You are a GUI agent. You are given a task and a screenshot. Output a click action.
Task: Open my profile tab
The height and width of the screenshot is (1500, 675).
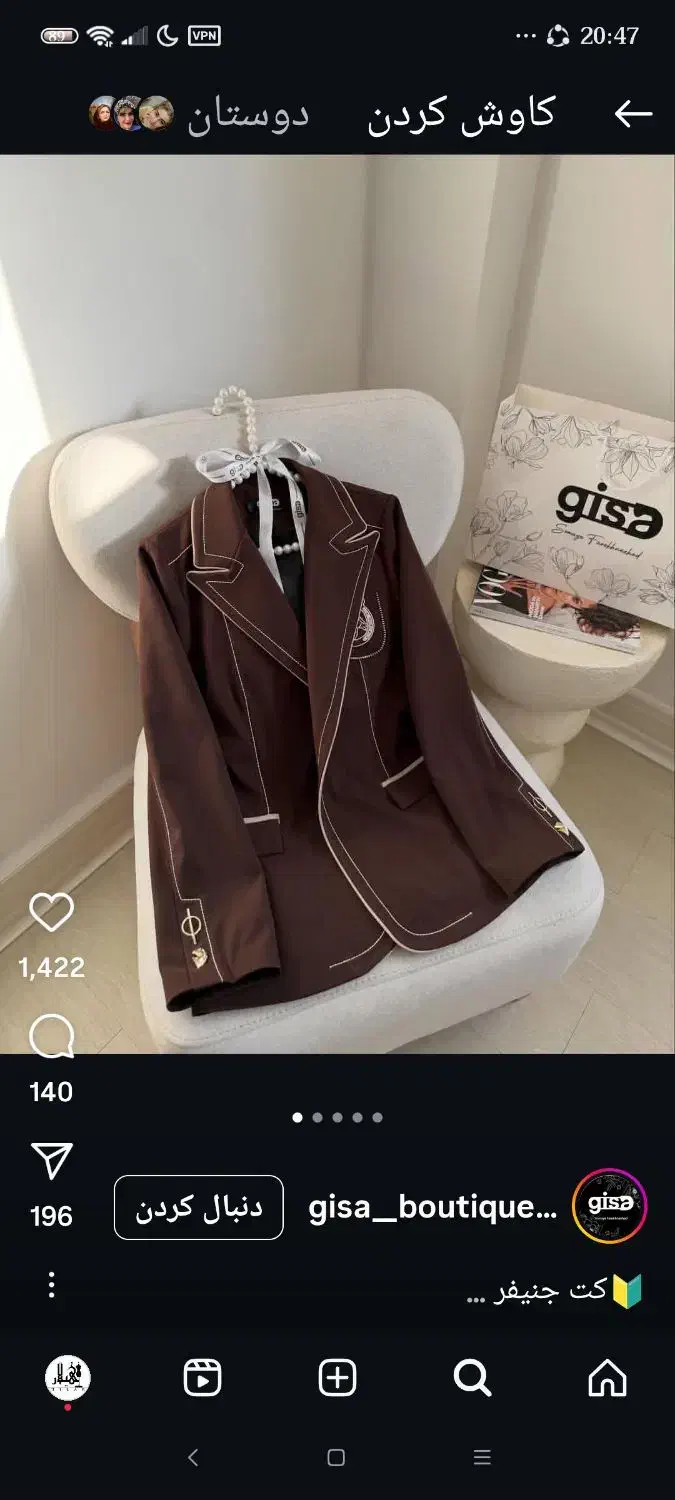click(x=68, y=1378)
